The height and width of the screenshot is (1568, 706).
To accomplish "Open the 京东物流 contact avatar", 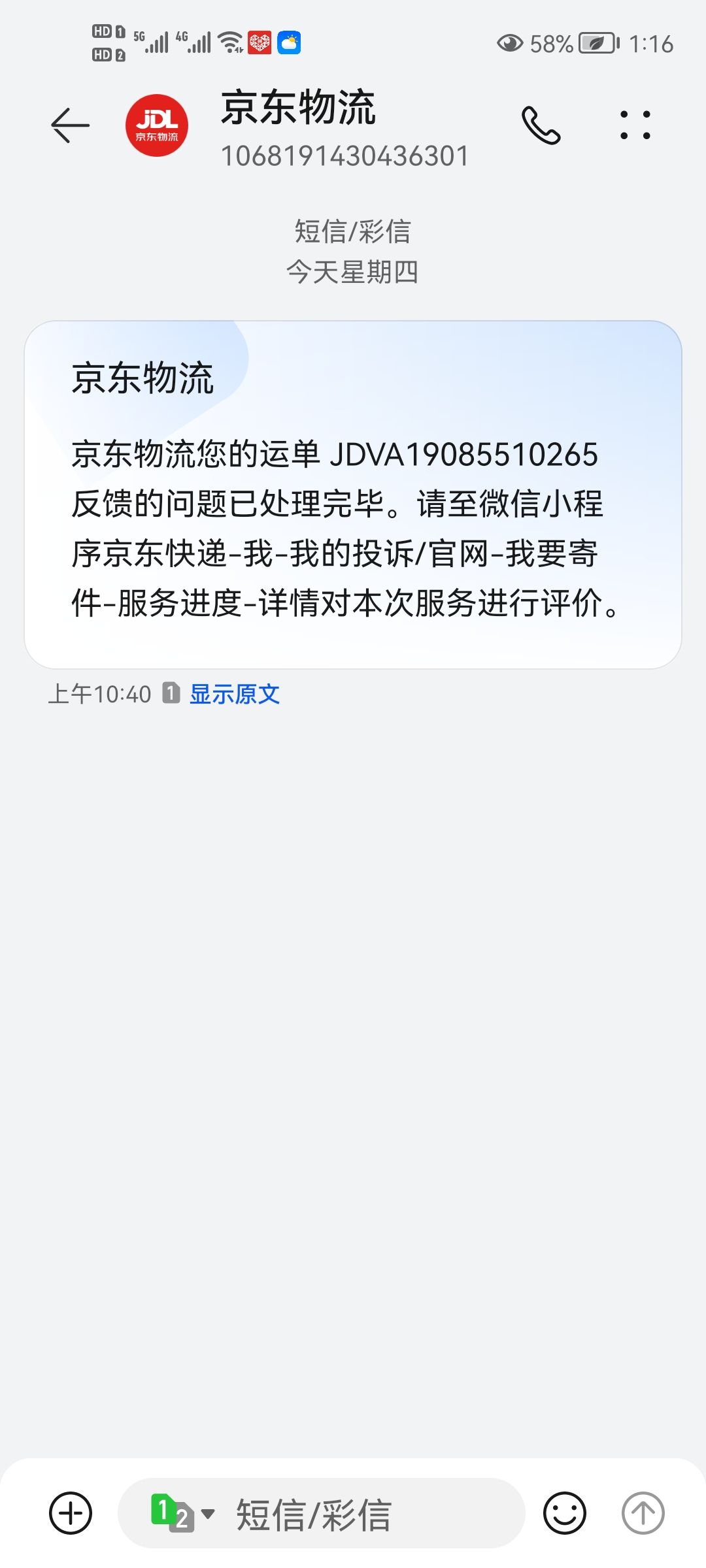I will click(157, 125).
